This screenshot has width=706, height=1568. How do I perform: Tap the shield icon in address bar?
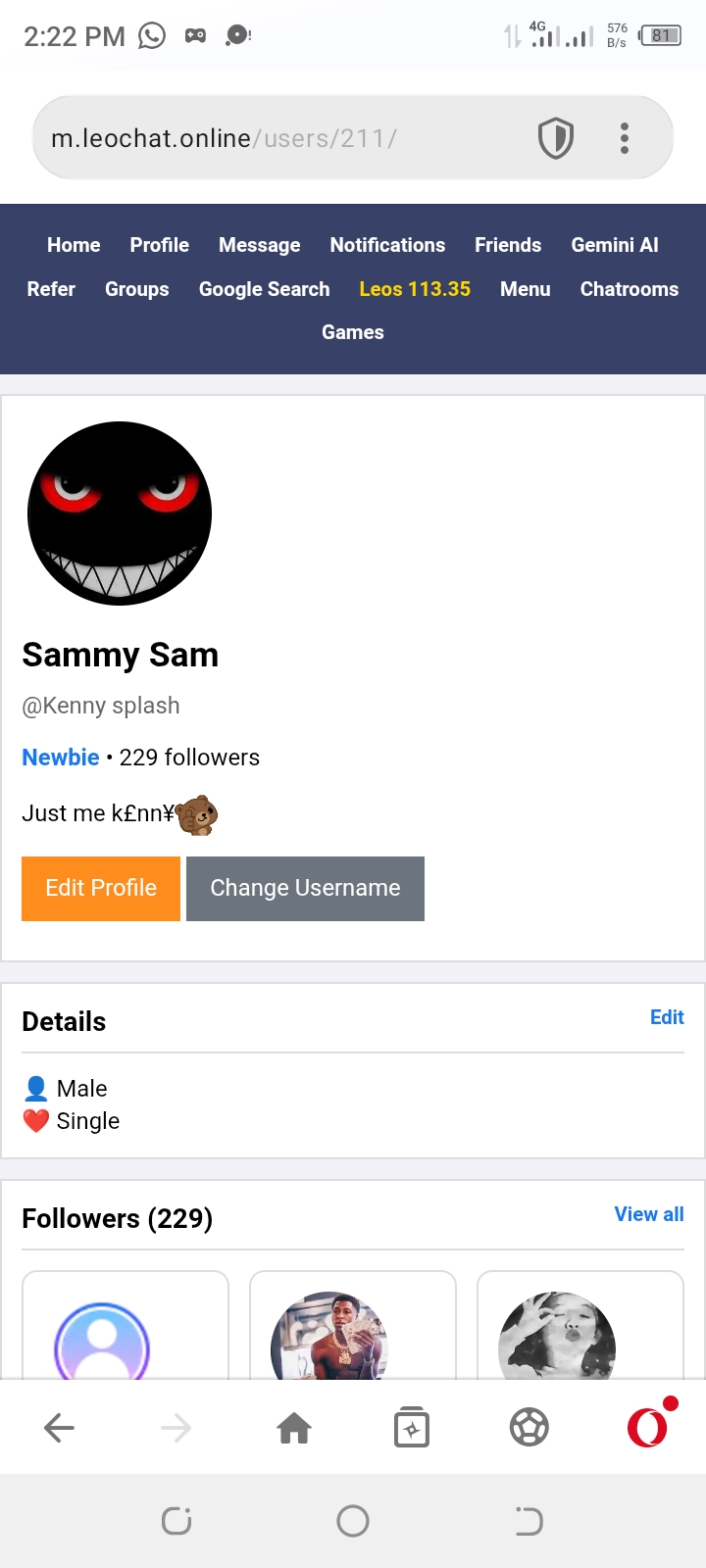tap(556, 138)
